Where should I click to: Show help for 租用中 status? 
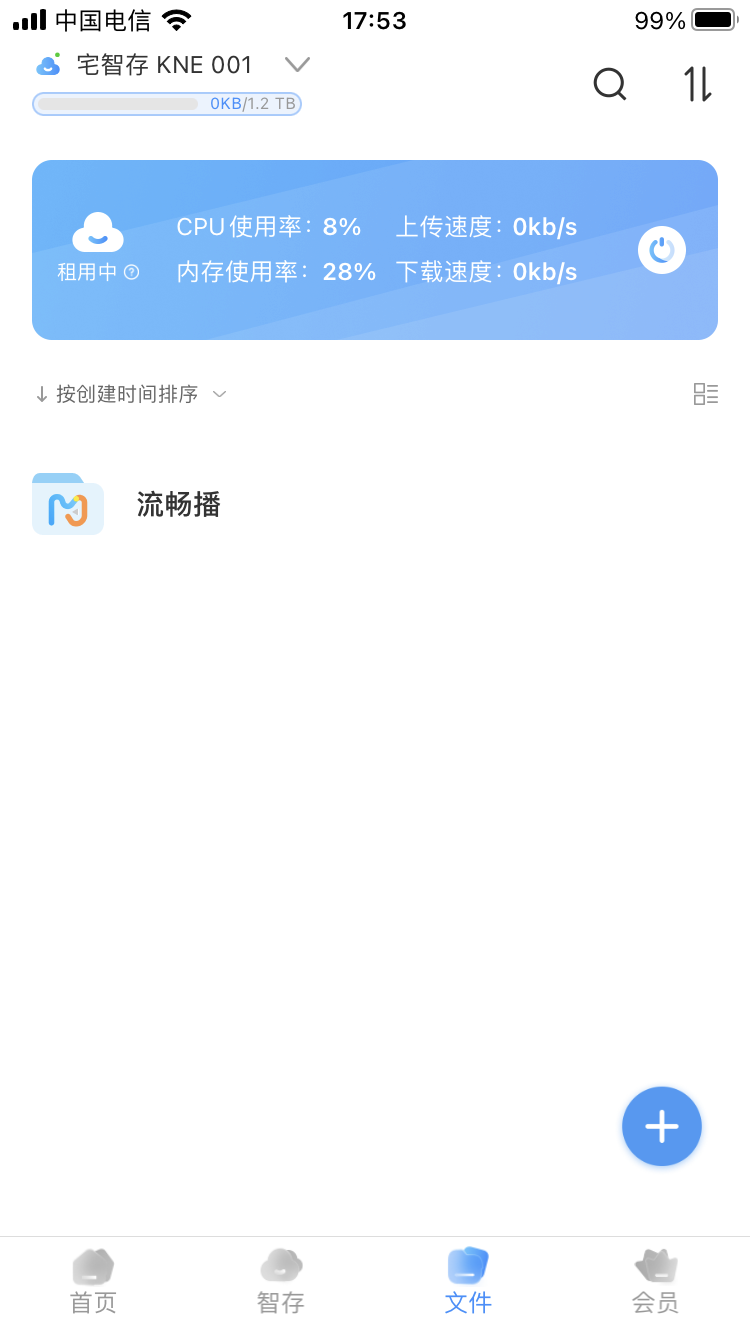[x=131, y=272]
